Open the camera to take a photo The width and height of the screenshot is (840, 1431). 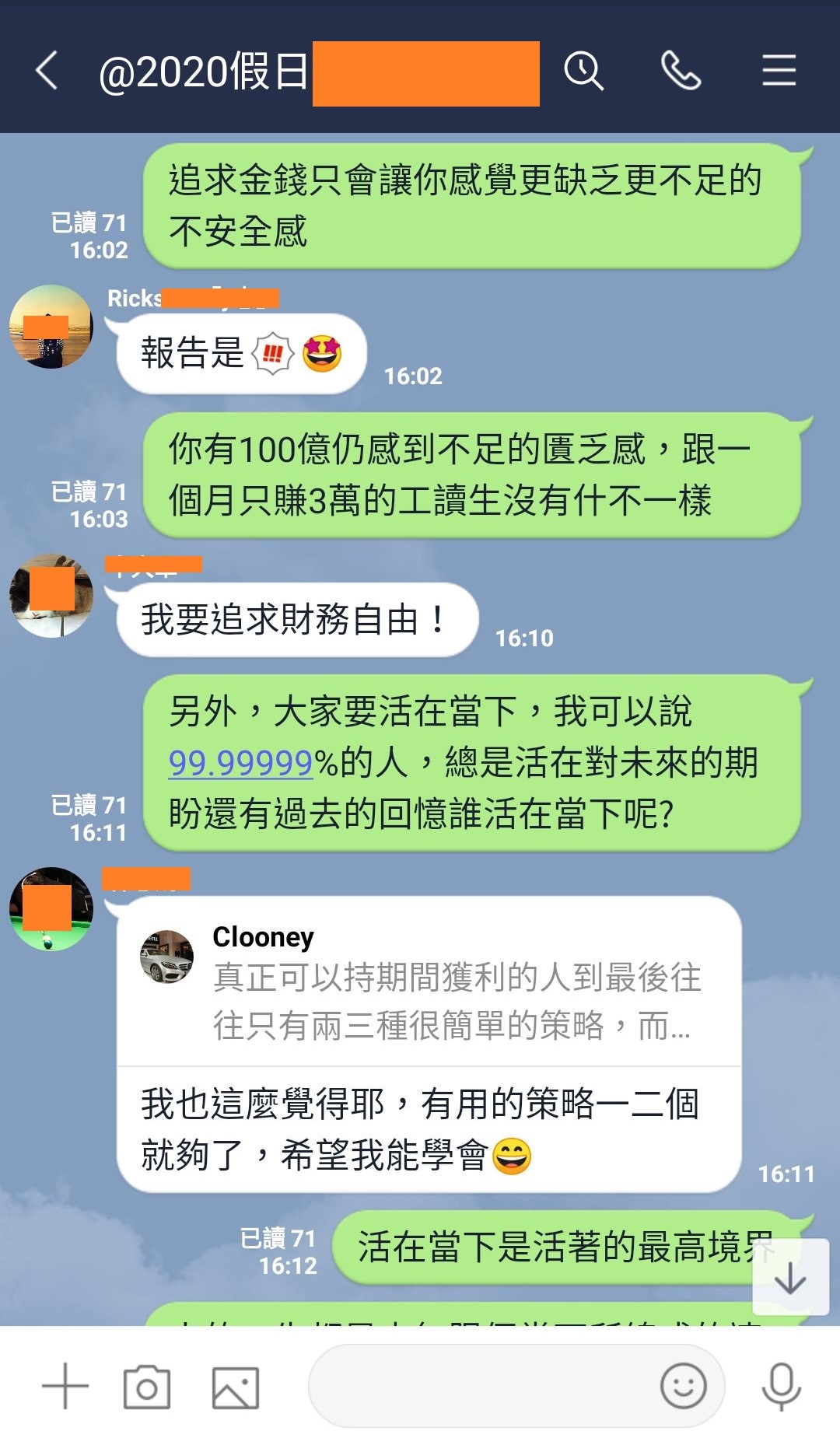[x=147, y=1387]
